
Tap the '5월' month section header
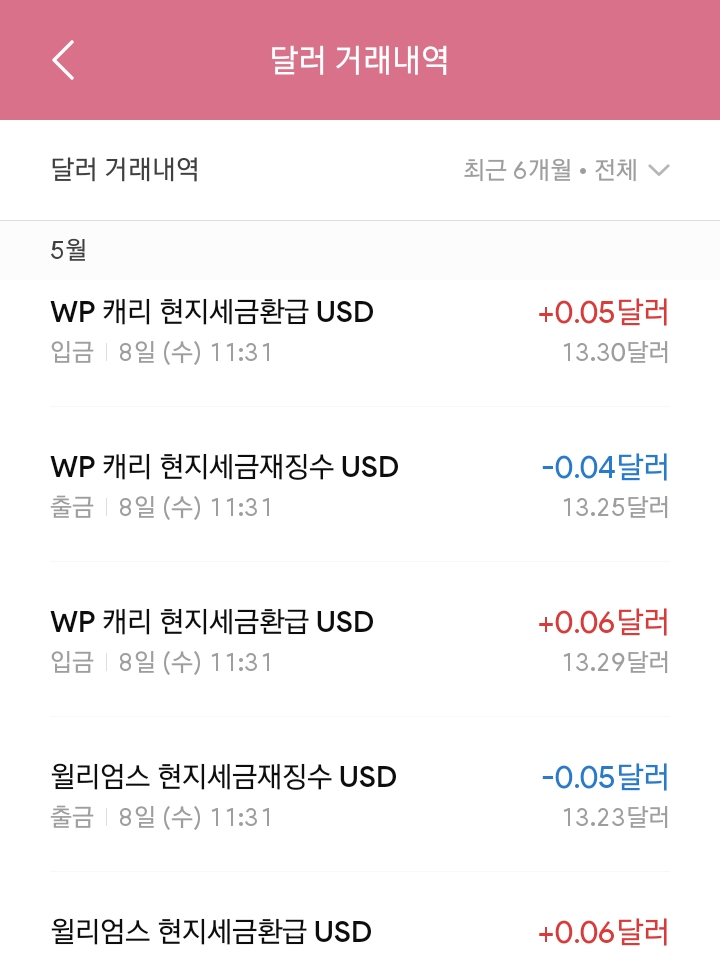[x=65, y=251]
